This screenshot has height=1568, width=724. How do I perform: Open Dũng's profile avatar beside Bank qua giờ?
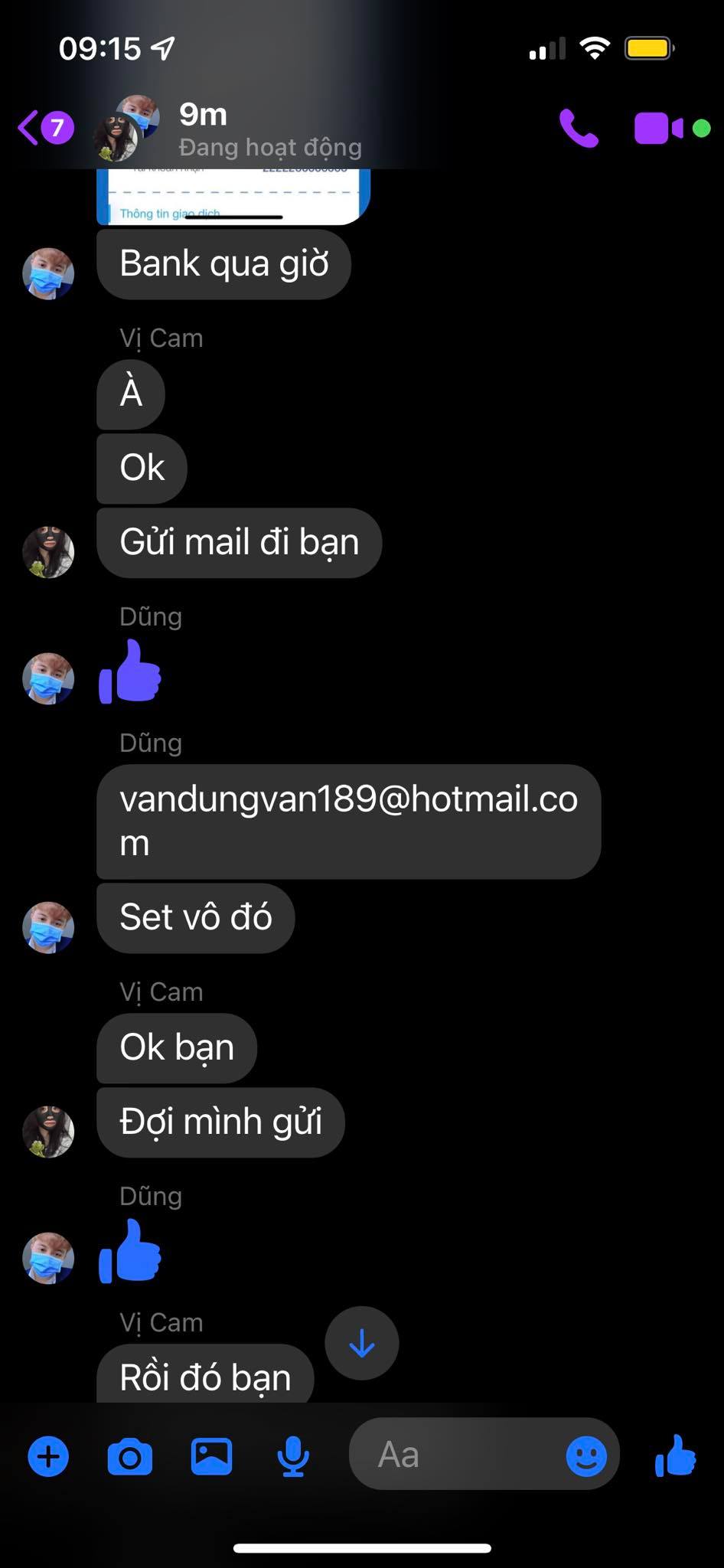click(48, 273)
